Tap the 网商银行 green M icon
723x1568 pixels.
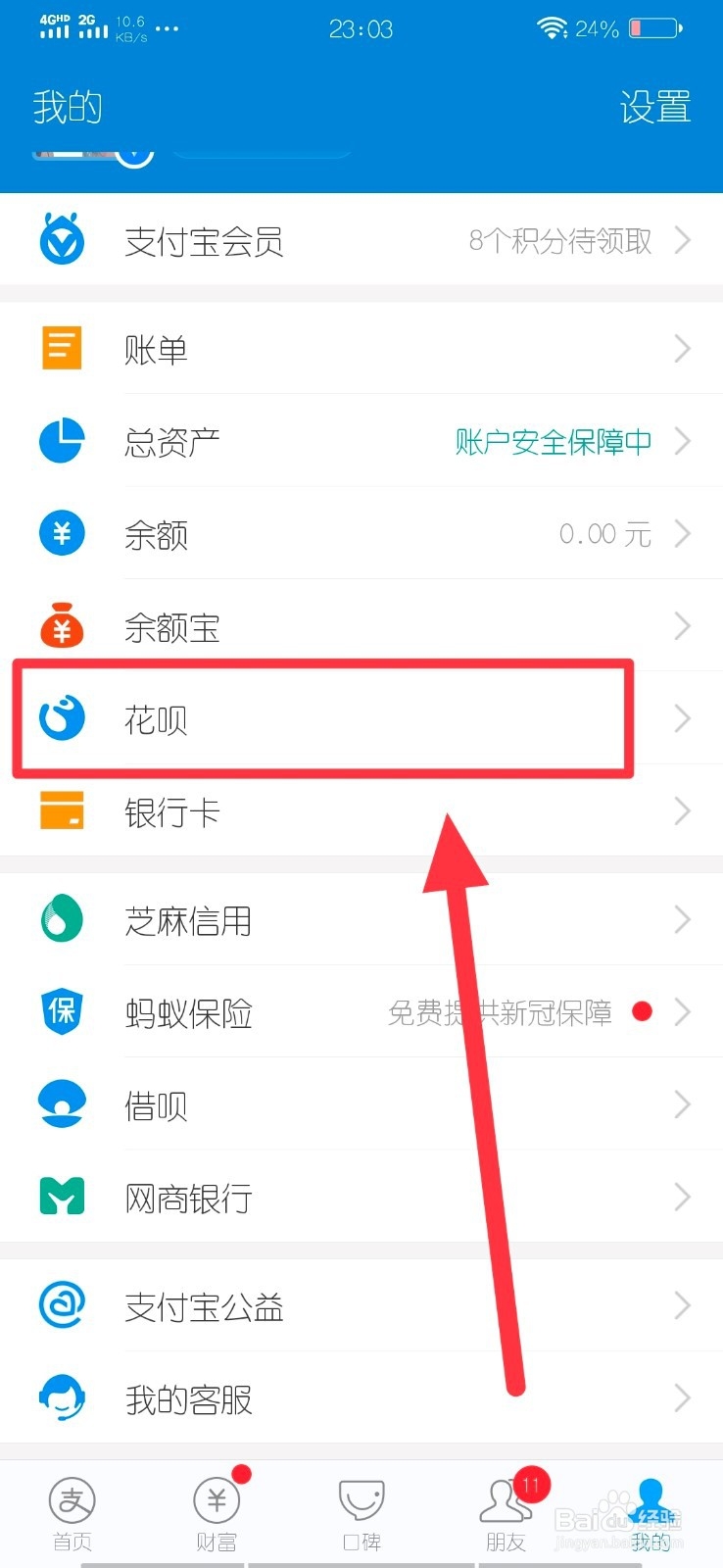click(61, 1196)
